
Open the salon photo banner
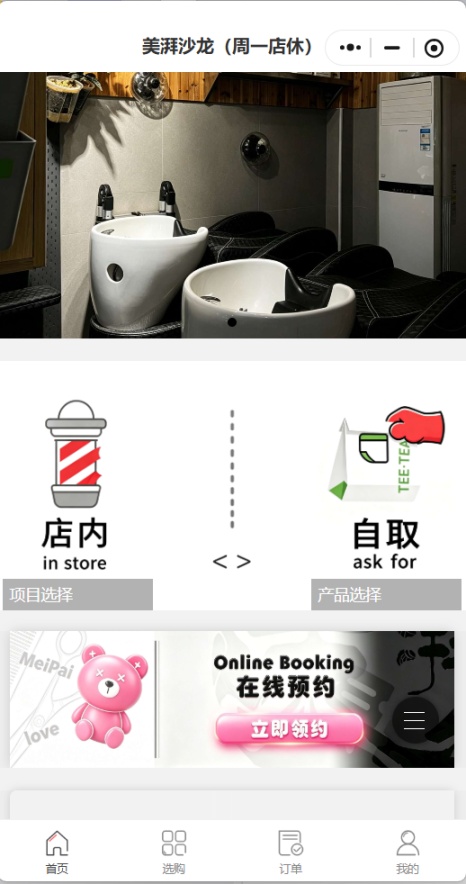[233, 205]
